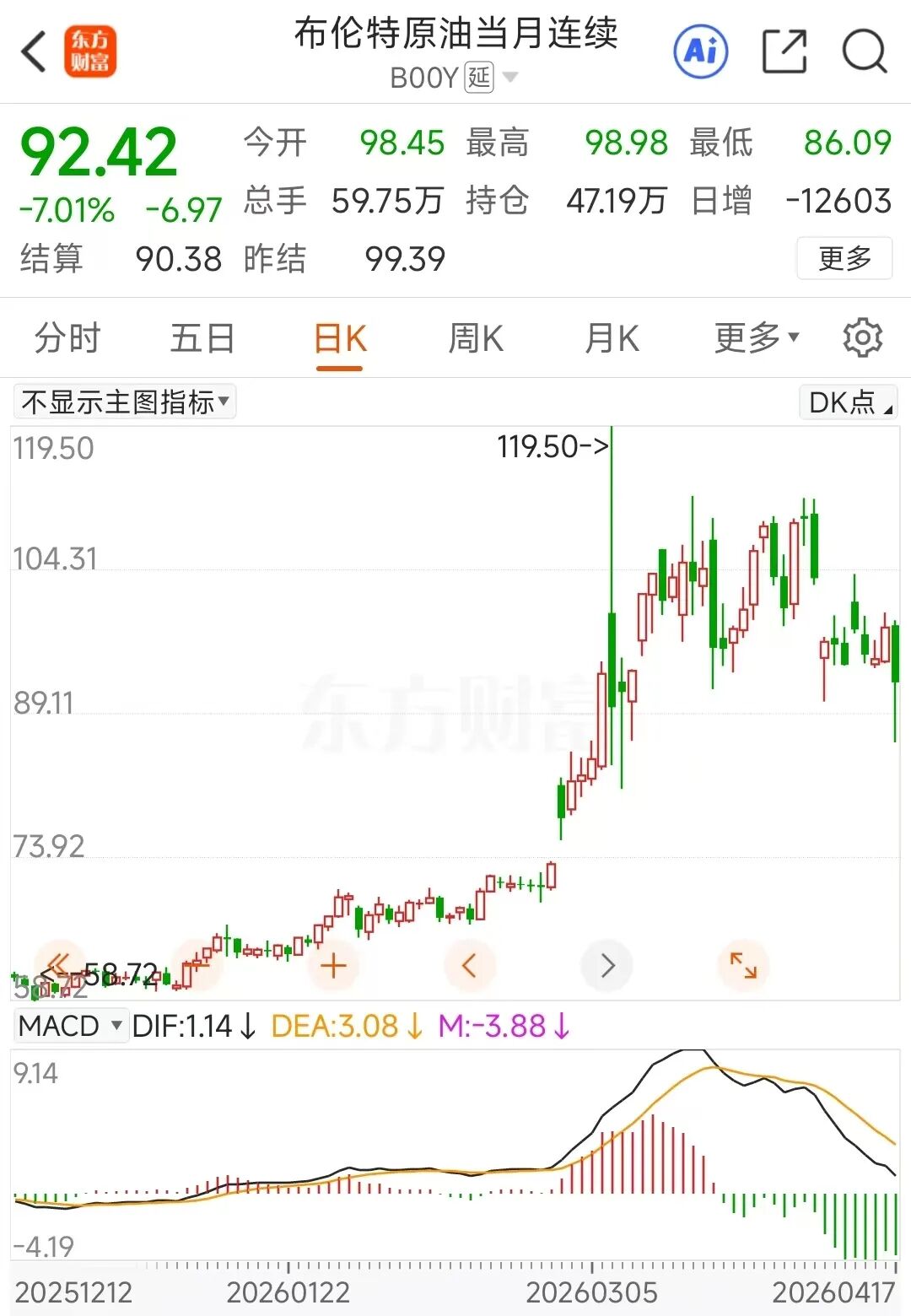911x1316 pixels.
Task: Open the AI assistant icon
Action: [700, 52]
